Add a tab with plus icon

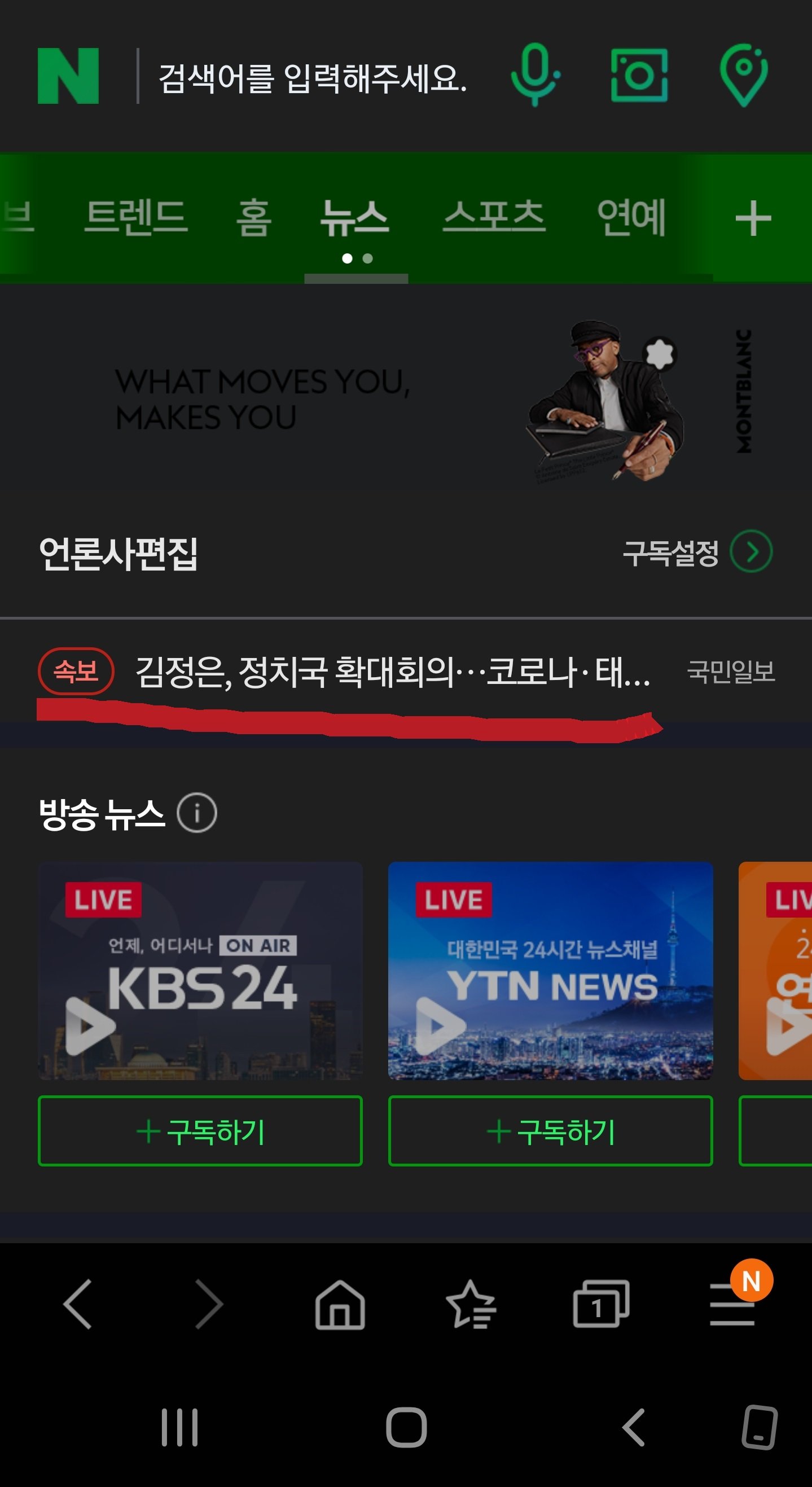click(753, 218)
